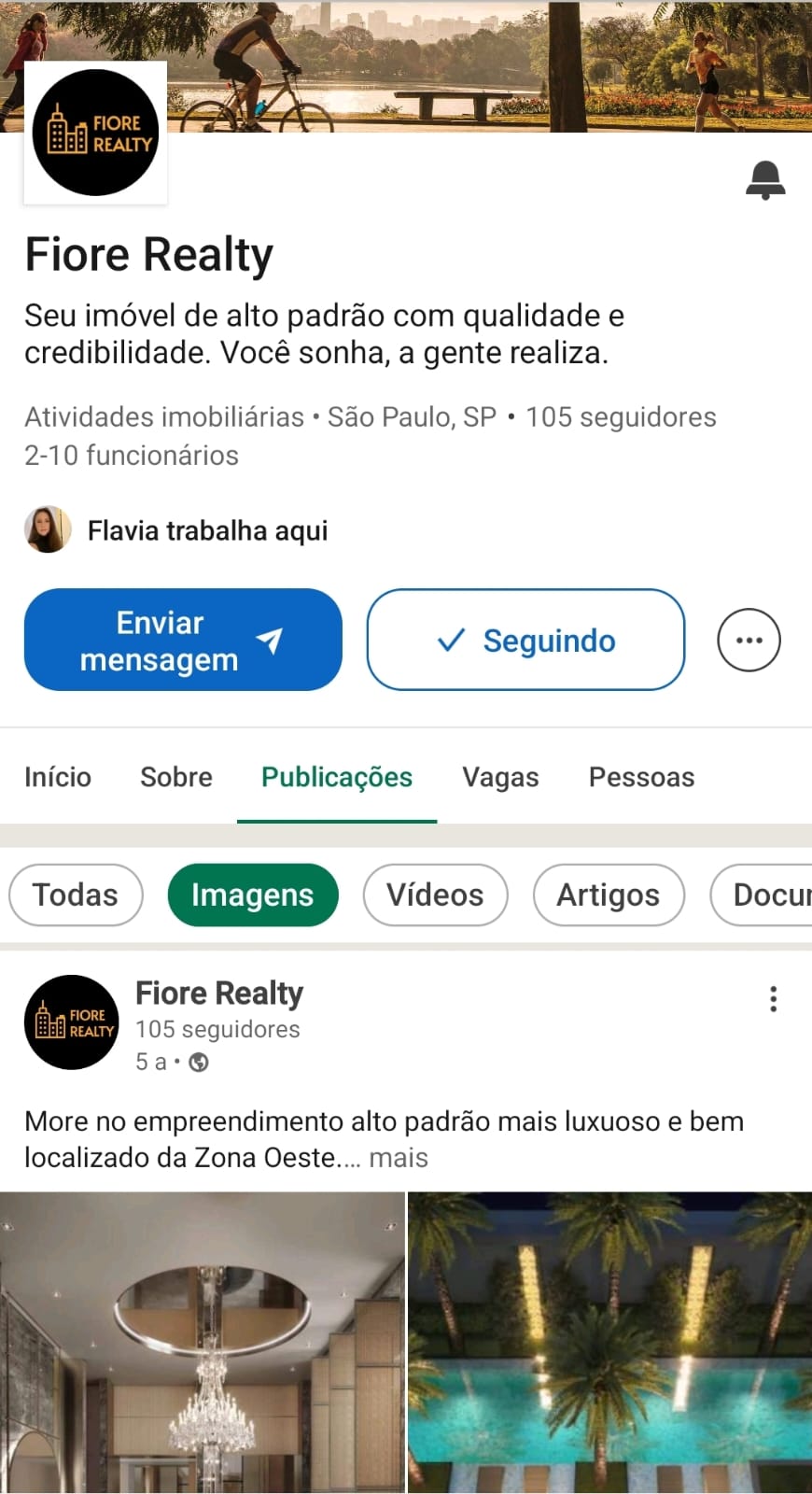Tap Enviar mensagem button

[x=183, y=641]
